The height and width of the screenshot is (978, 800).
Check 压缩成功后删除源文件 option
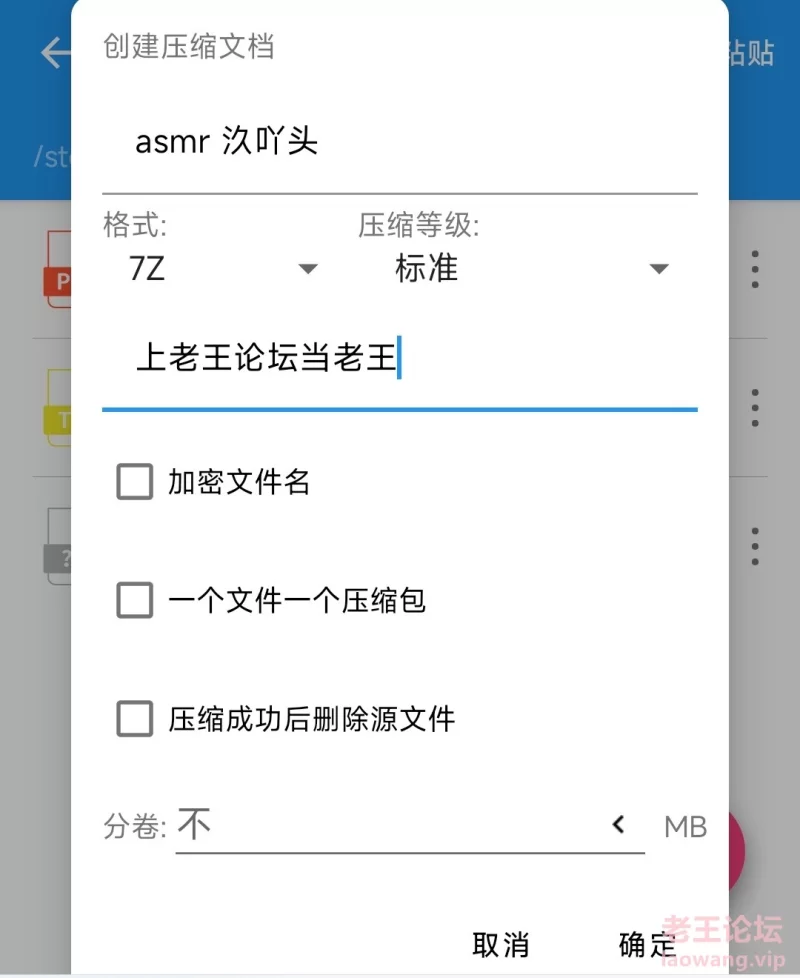tap(135, 719)
